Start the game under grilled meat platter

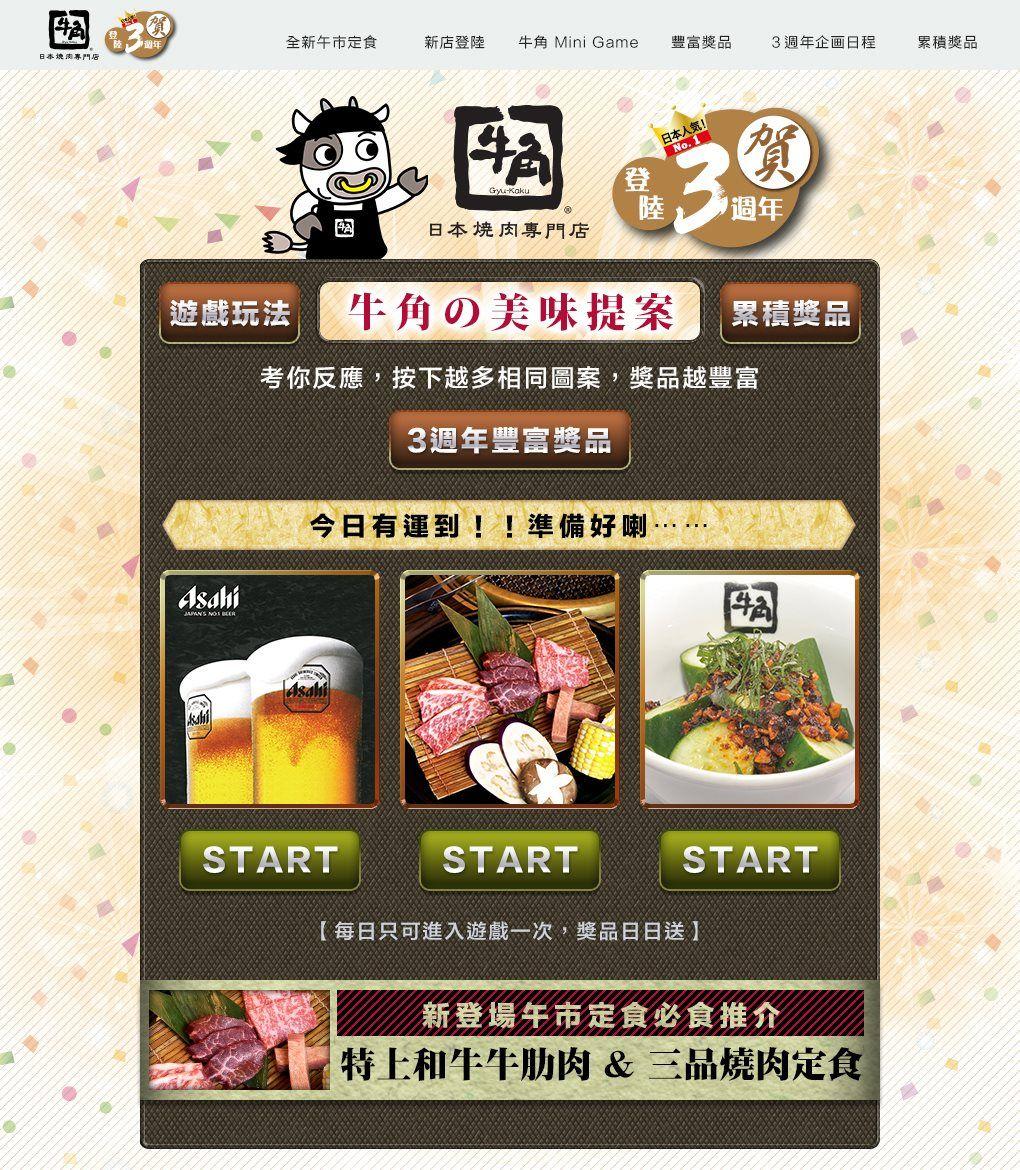510,860
